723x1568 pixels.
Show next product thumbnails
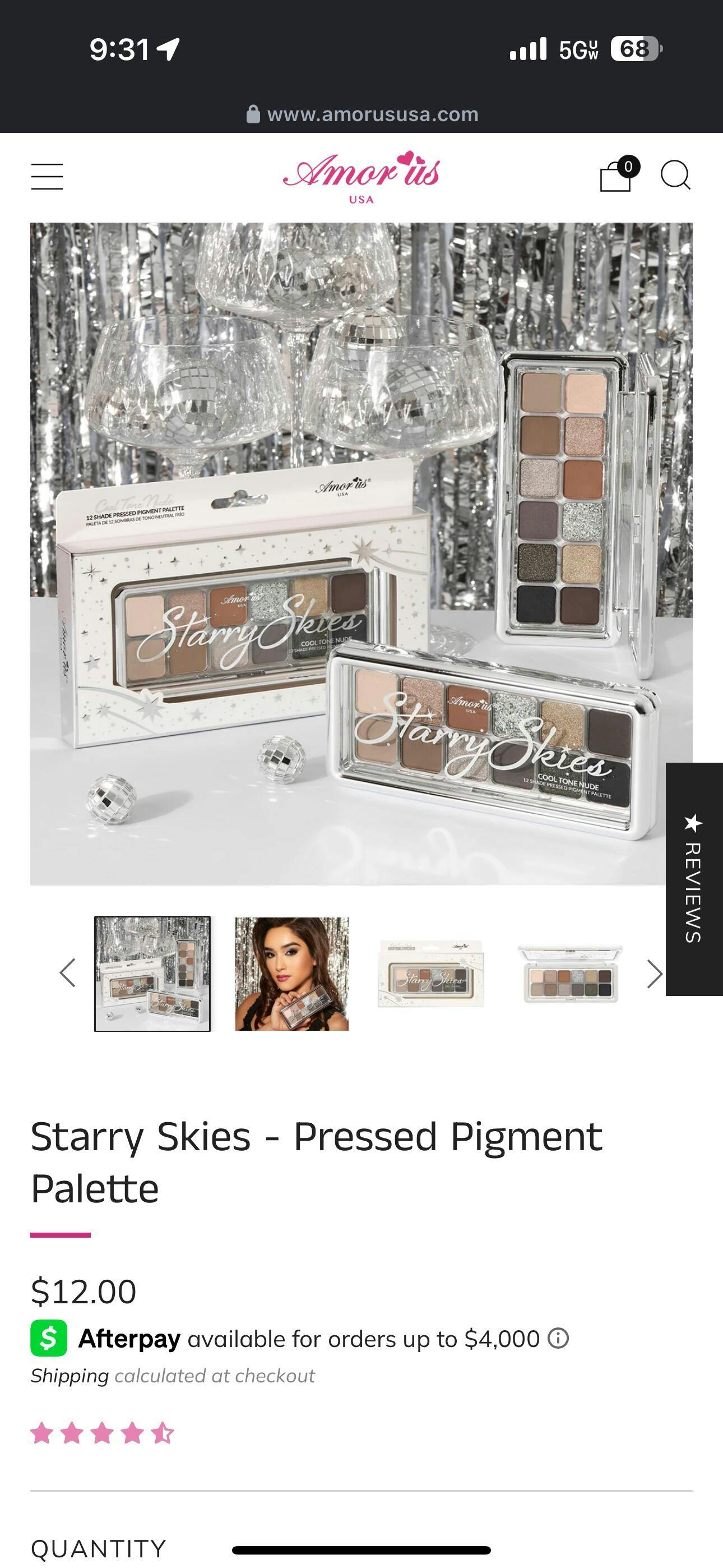[x=654, y=974]
